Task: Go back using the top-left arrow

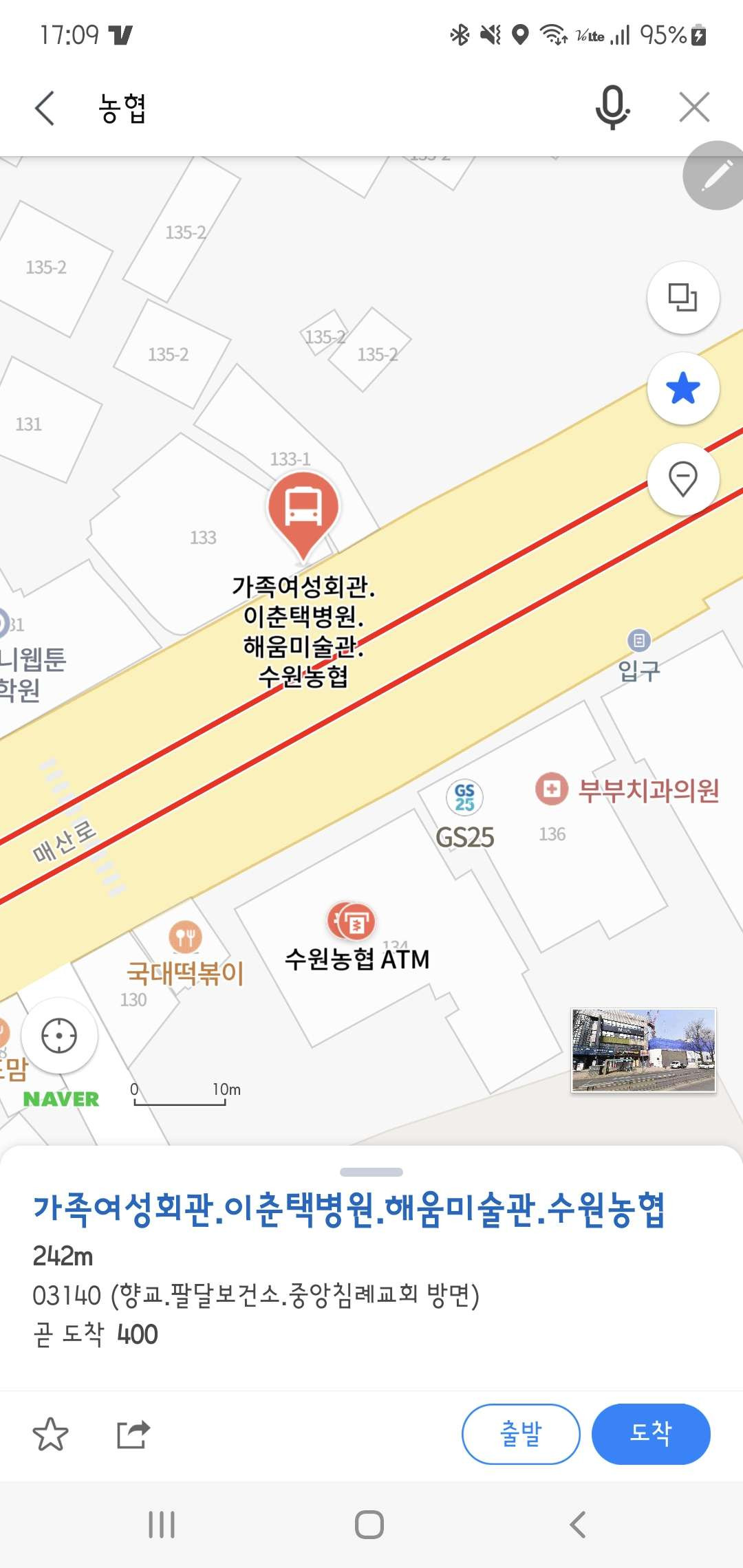Action: click(45, 108)
